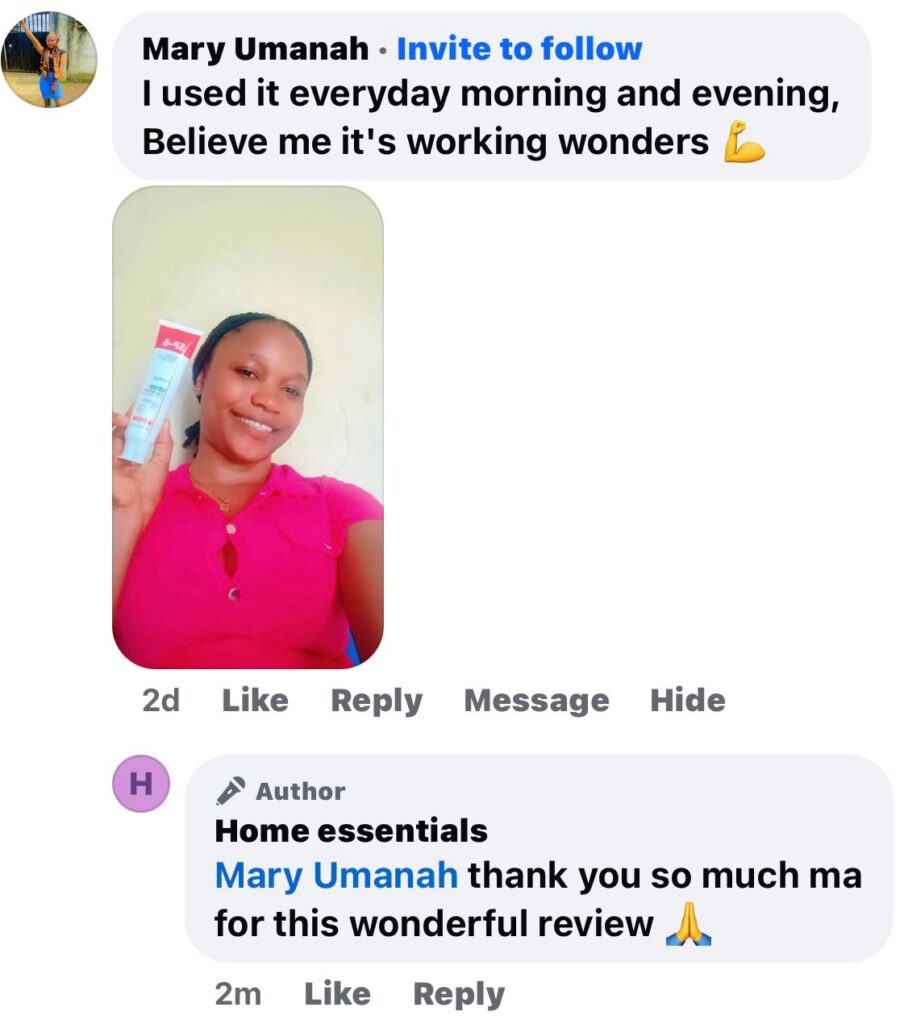Open Home essentials profile avatar
The image size is (904, 1024).
tap(141, 783)
